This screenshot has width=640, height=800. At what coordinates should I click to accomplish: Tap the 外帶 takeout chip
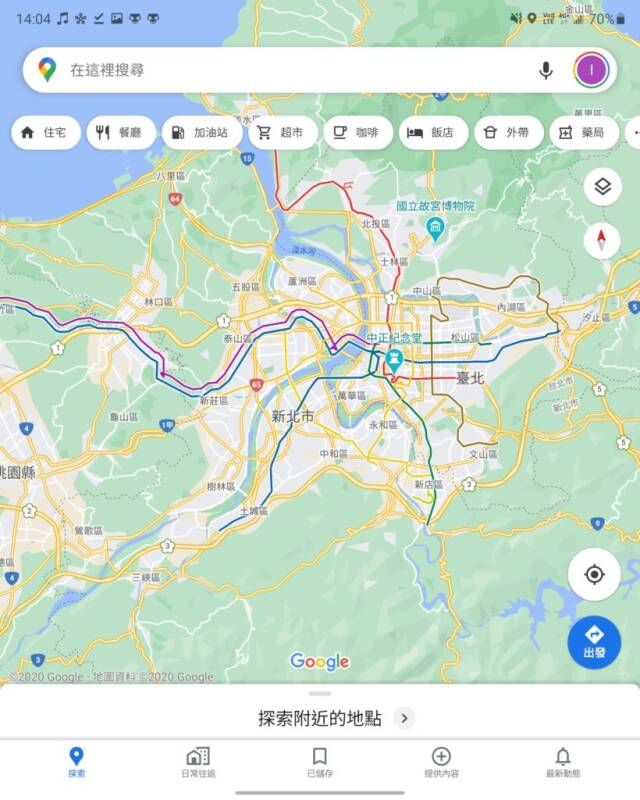(508, 132)
